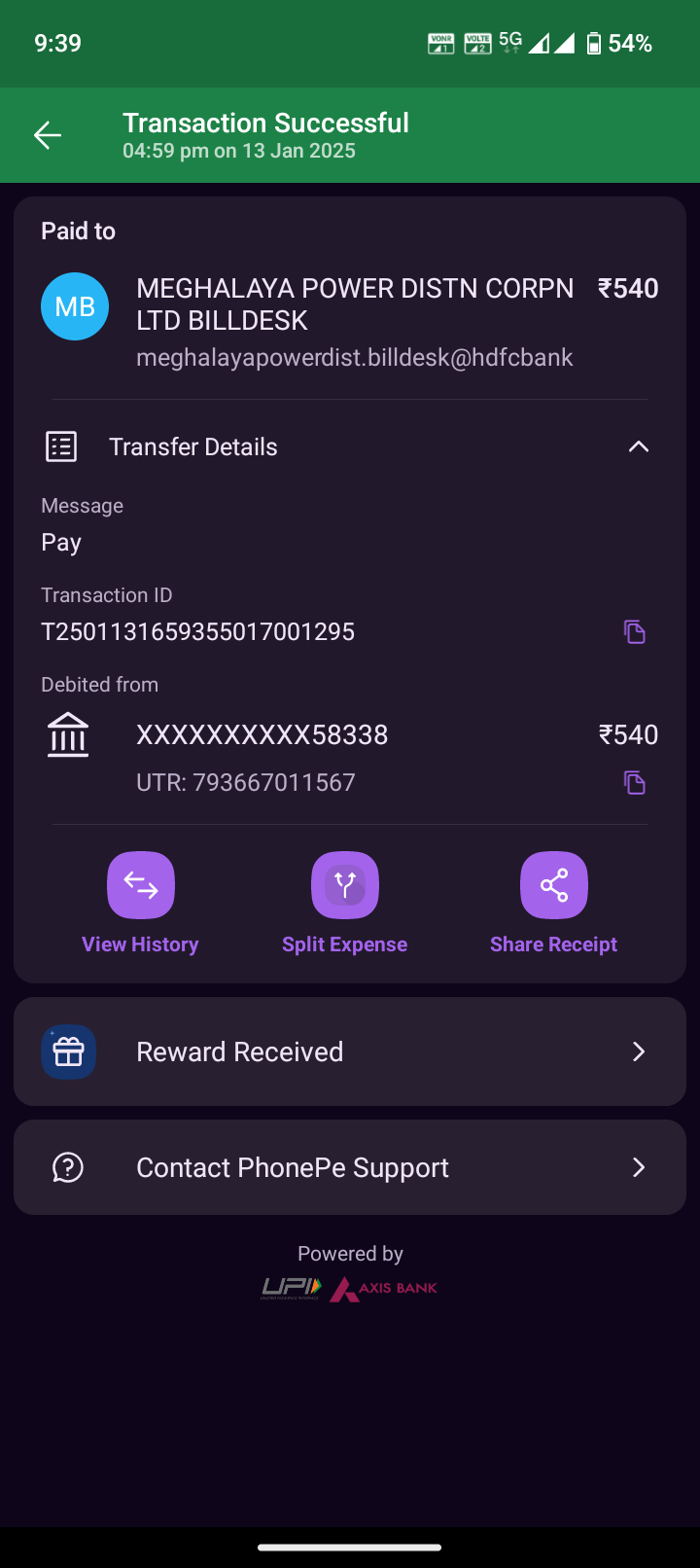Tap Split Expense
This screenshot has height=1568, width=700.
pos(344,904)
